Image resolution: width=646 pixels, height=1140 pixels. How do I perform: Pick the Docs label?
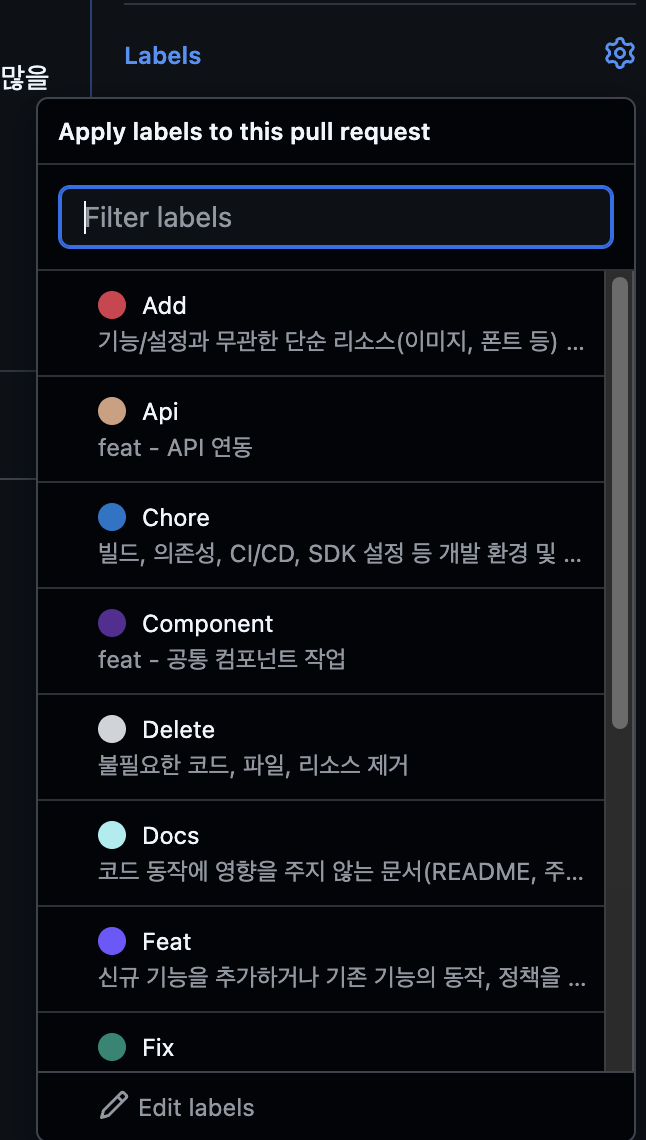click(x=320, y=853)
